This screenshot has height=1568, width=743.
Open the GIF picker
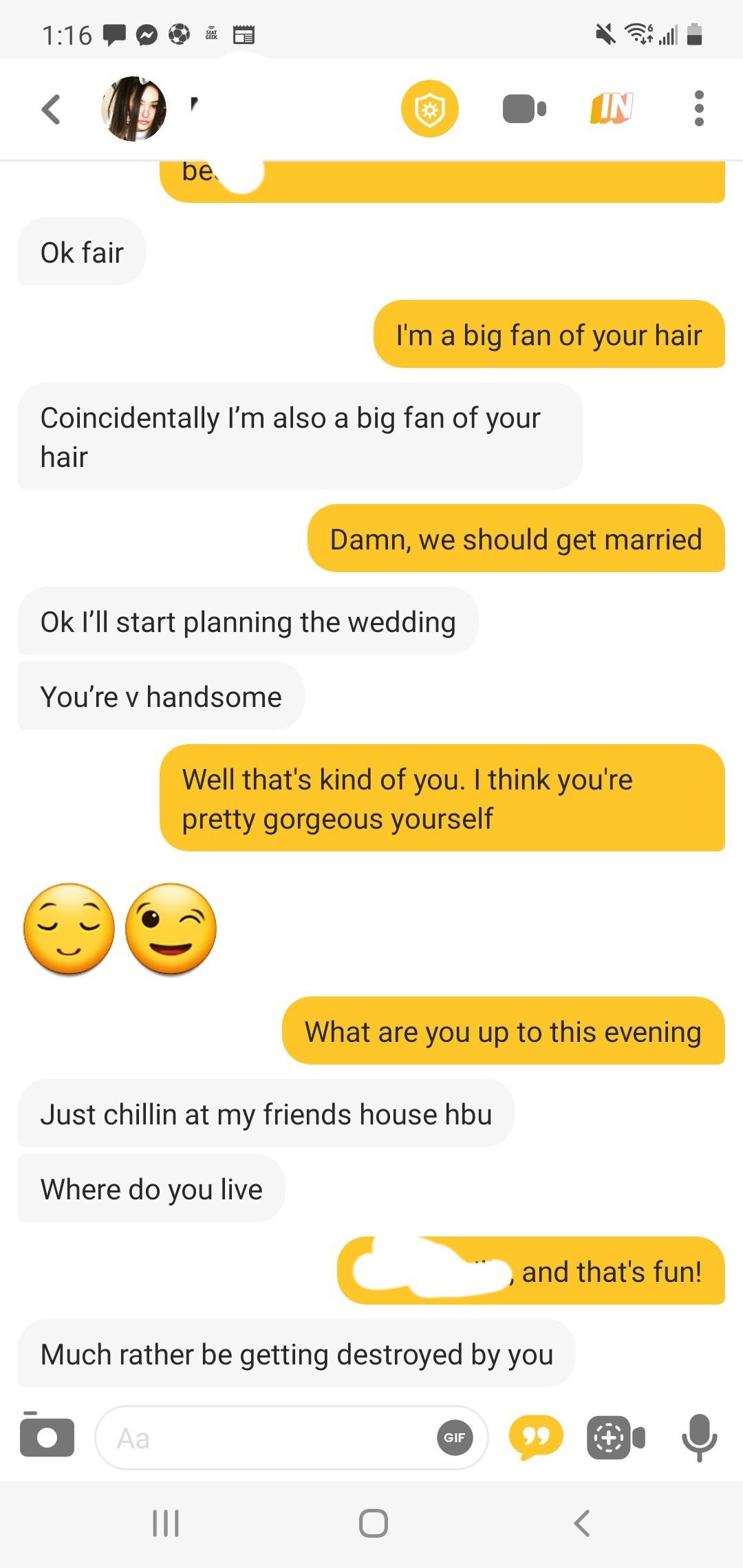(455, 1438)
